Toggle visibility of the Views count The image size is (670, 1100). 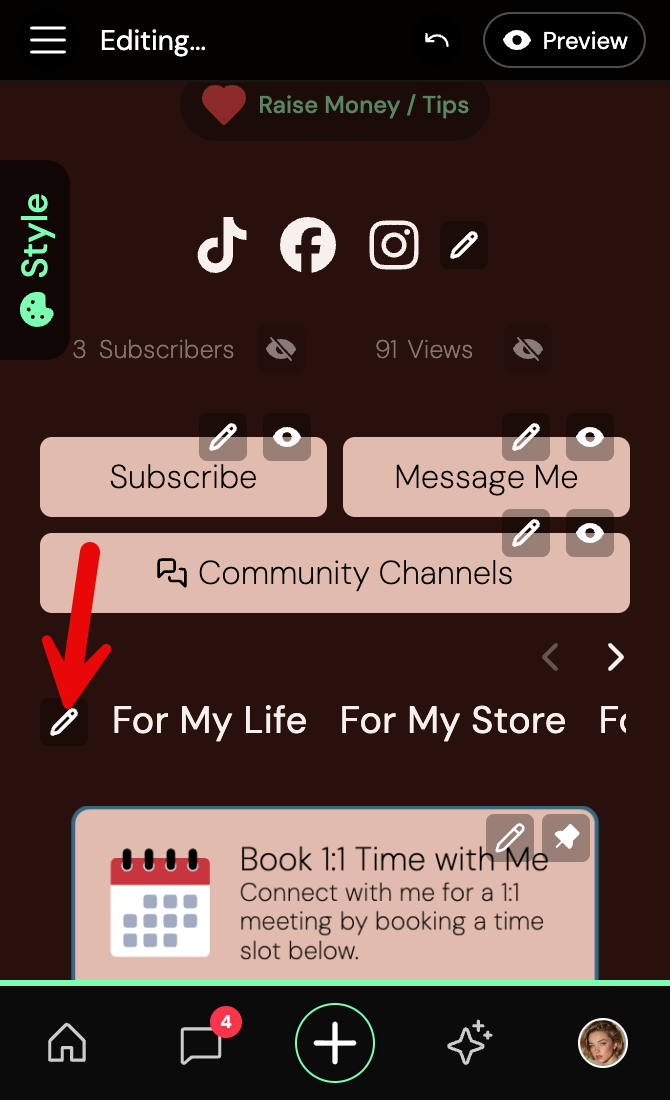pos(527,349)
